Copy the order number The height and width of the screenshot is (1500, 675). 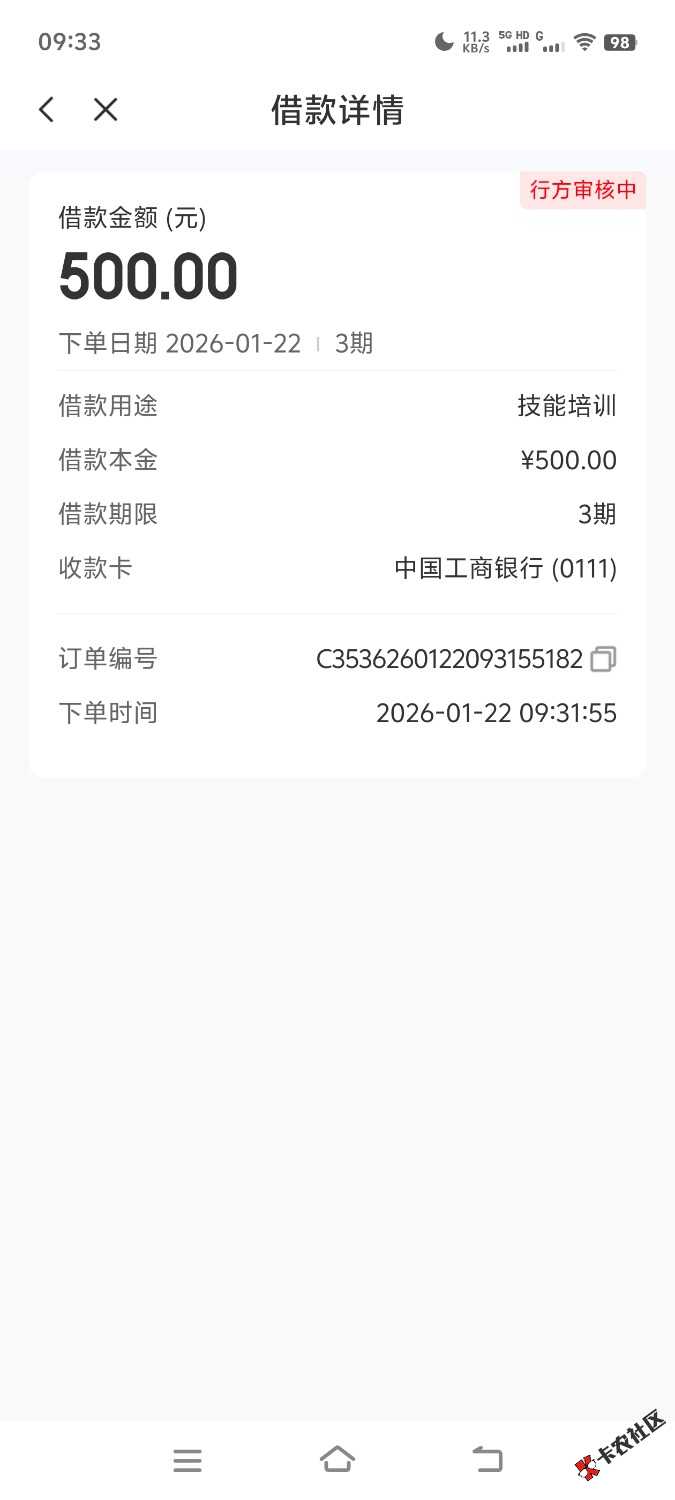(603, 659)
